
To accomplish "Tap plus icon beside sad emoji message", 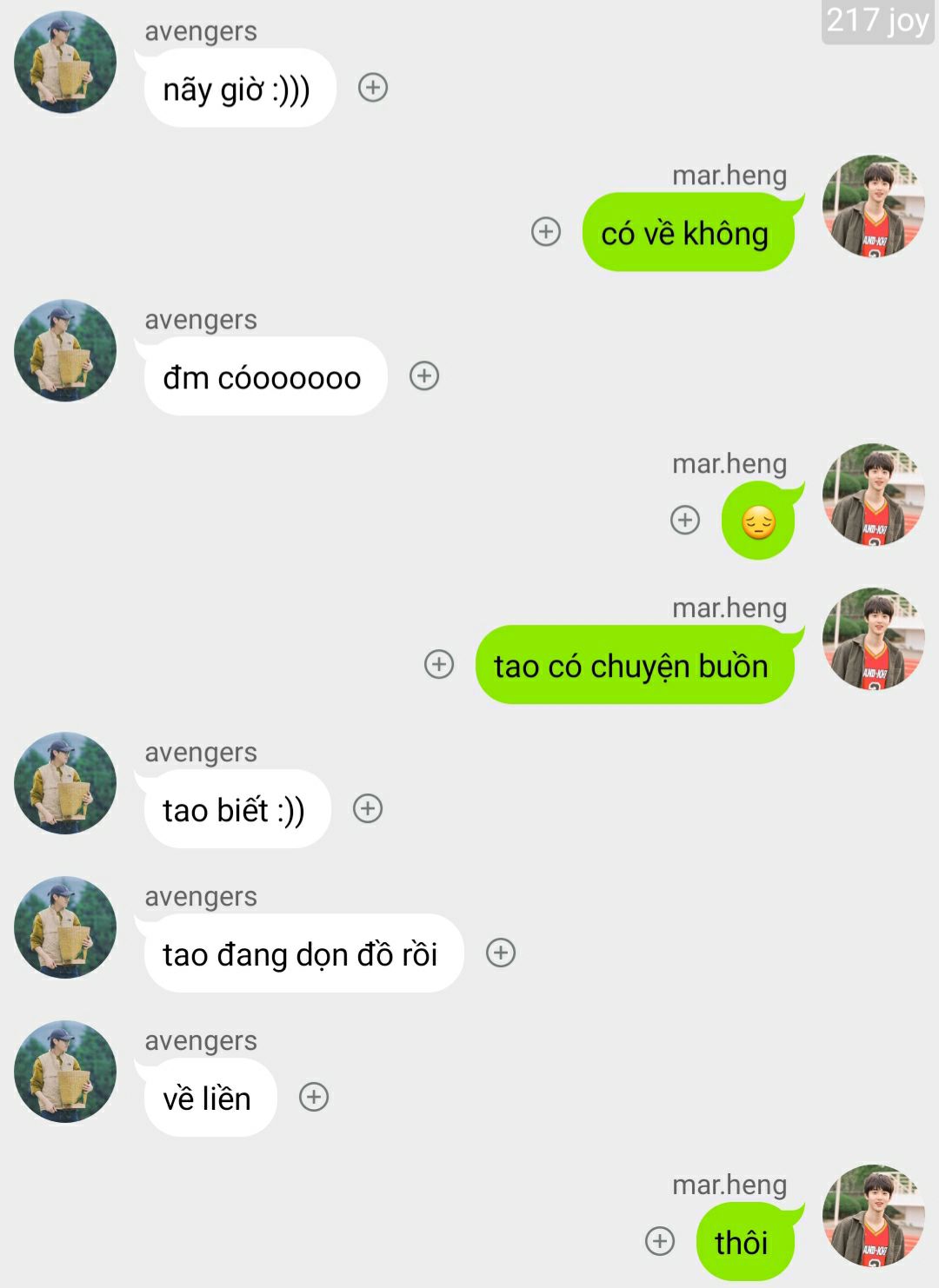I will (685, 520).
